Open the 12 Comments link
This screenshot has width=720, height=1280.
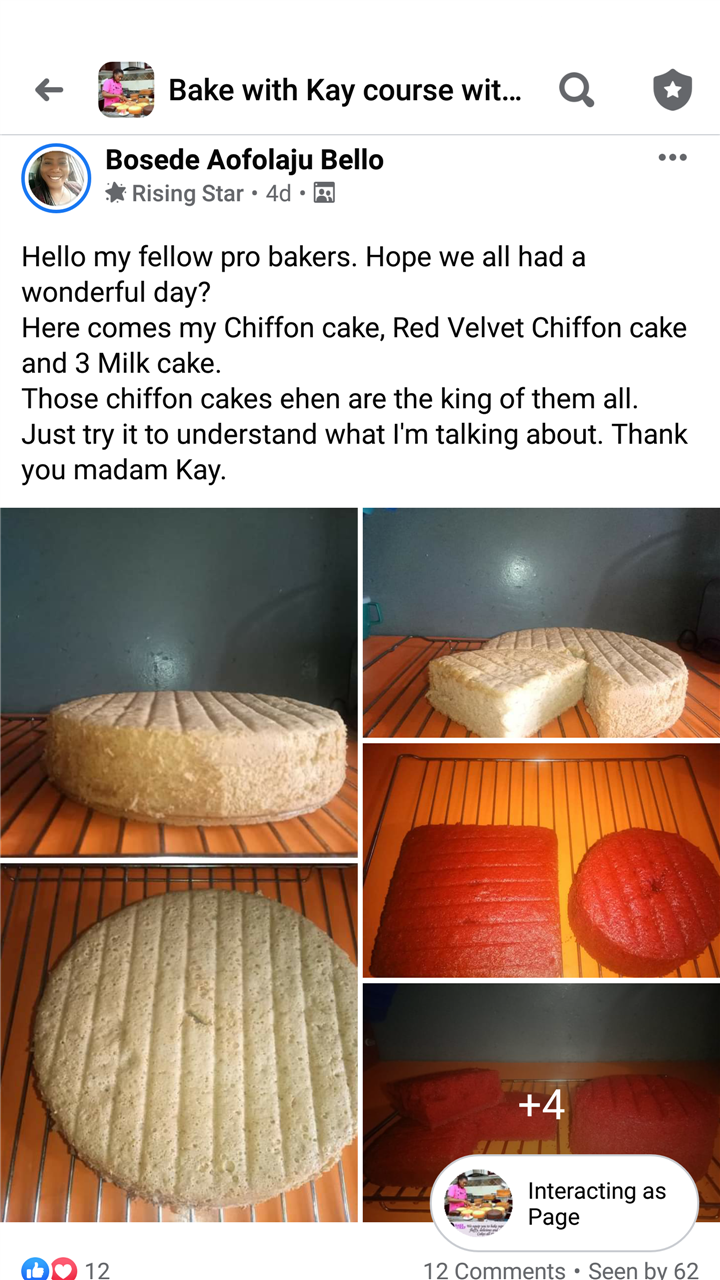494,1270
